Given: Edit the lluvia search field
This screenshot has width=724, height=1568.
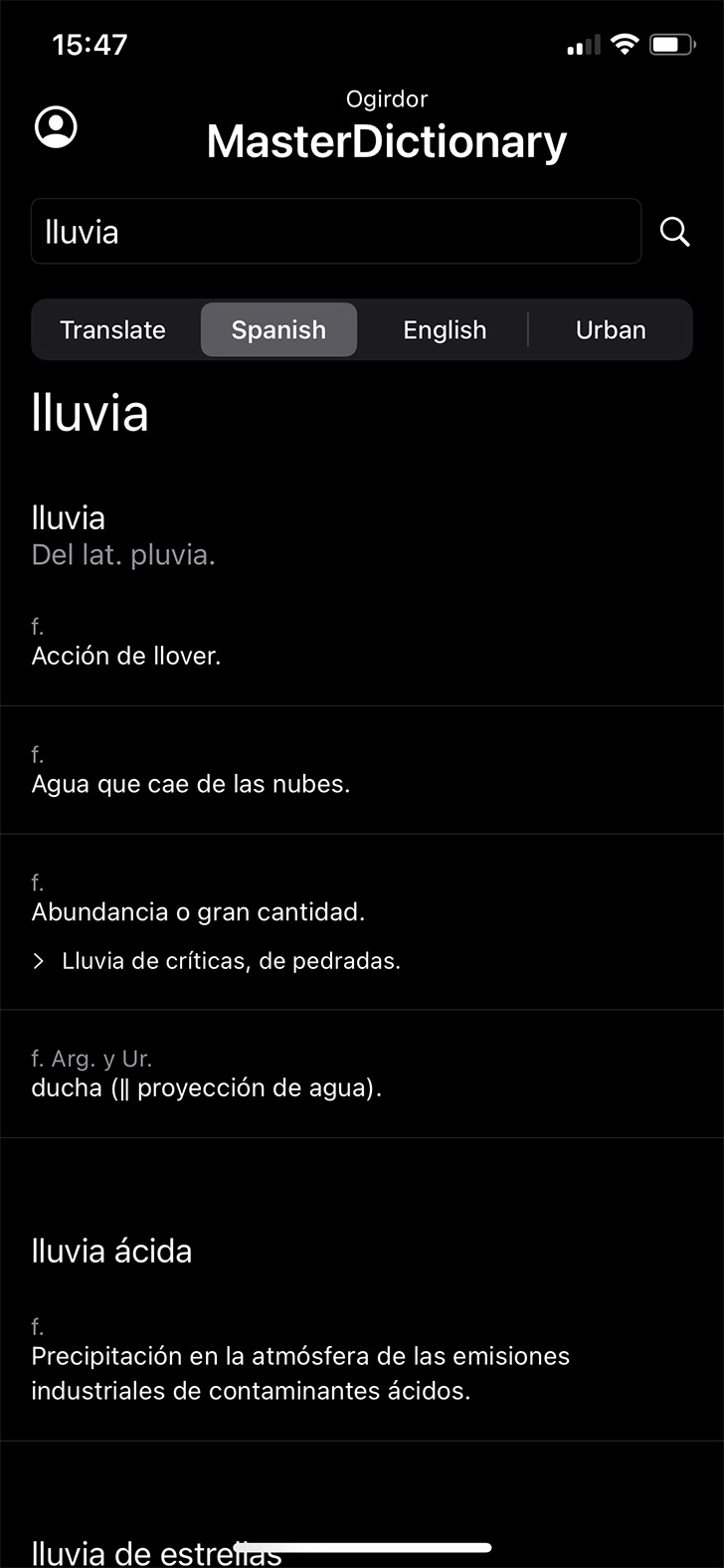Looking at the screenshot, I should 336,232.
